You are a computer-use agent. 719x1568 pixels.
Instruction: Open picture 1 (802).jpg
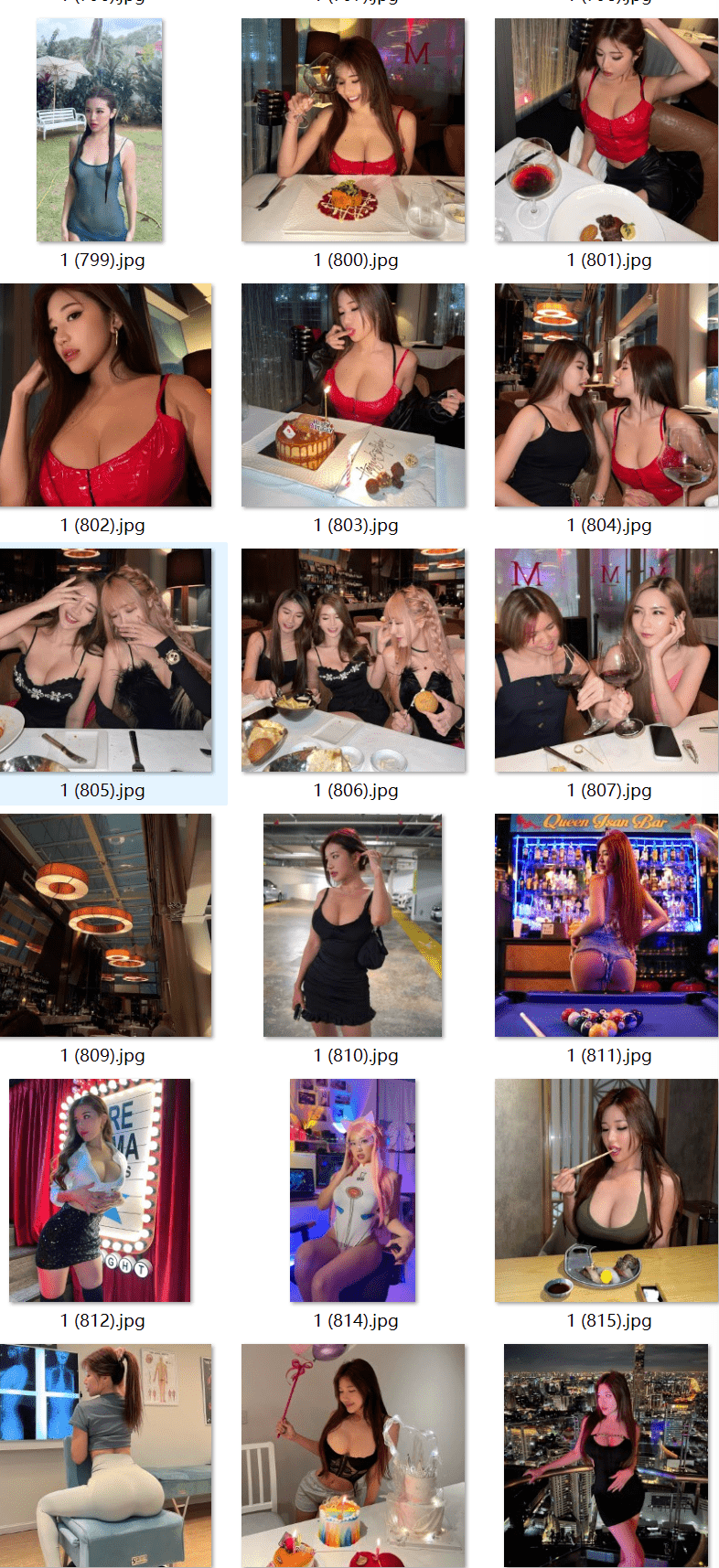coord(105,395)
